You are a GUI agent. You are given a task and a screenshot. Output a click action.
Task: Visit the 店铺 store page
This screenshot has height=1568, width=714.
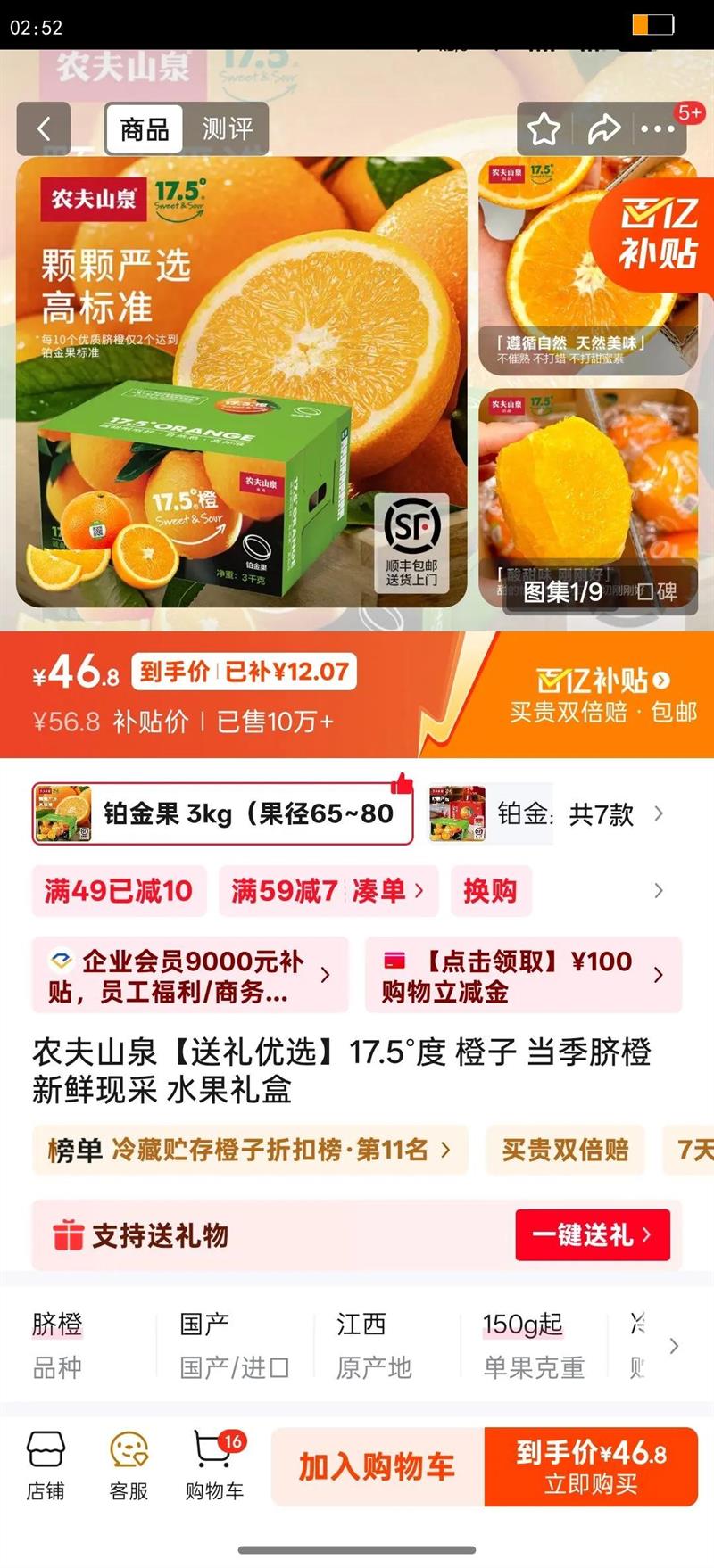[46, 1467]
